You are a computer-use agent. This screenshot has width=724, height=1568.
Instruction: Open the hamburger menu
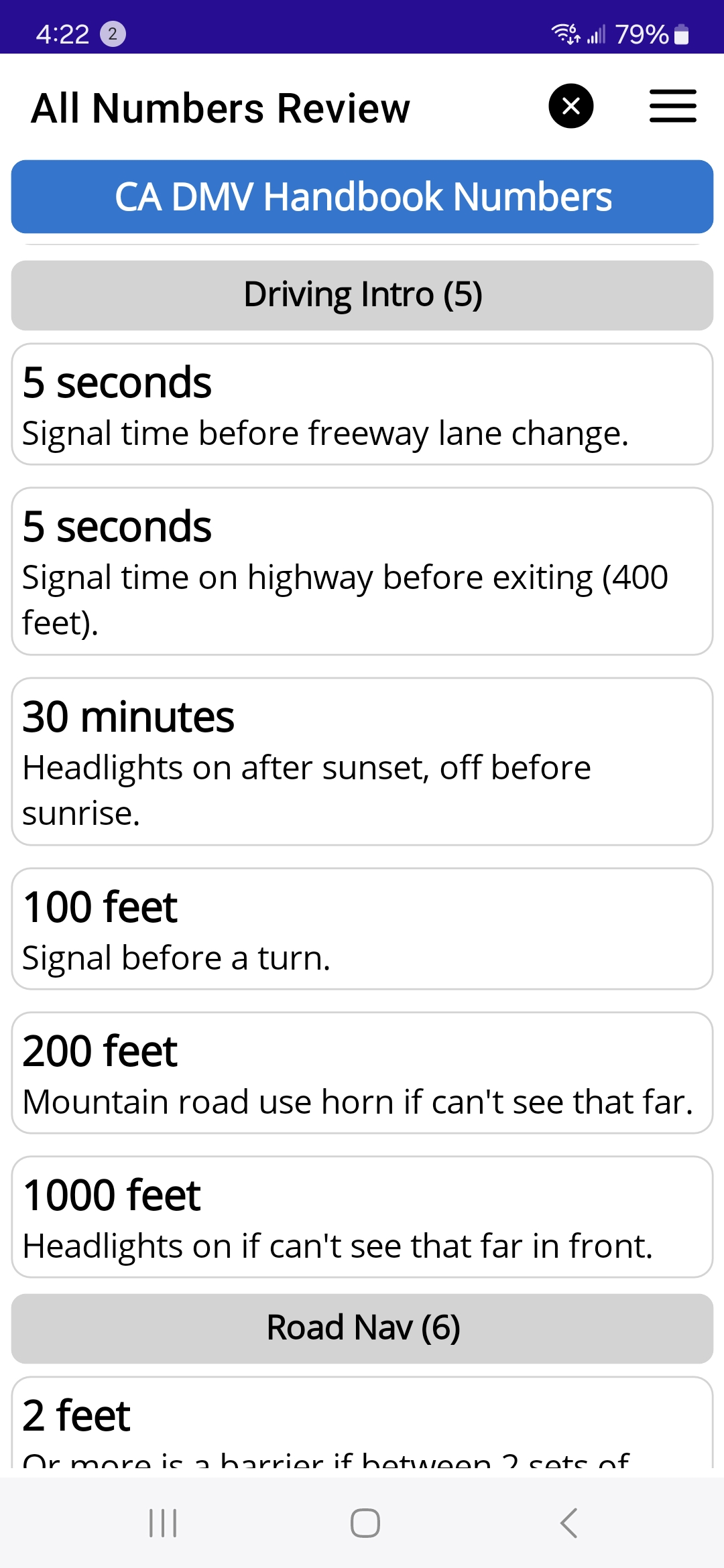672,106
